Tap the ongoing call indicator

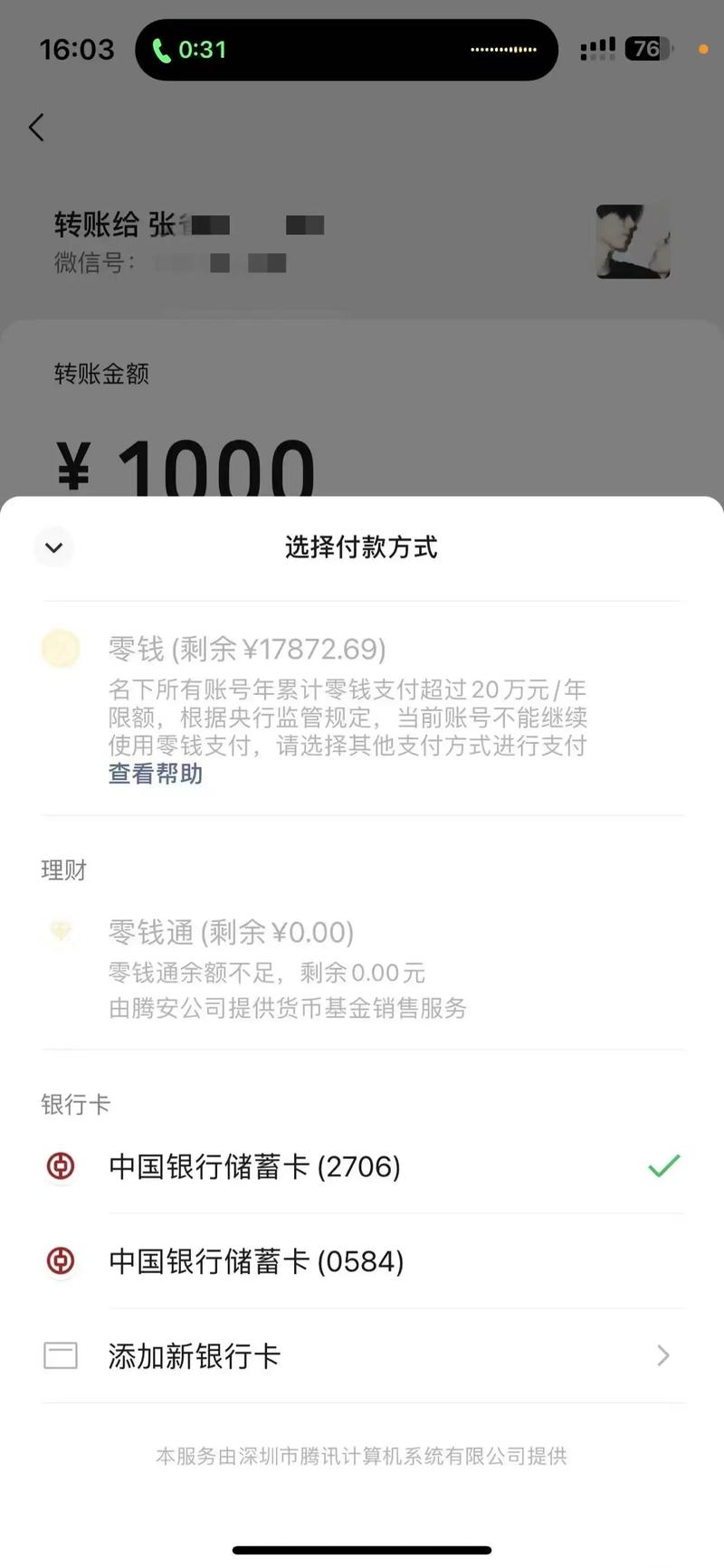coord(189,50)
